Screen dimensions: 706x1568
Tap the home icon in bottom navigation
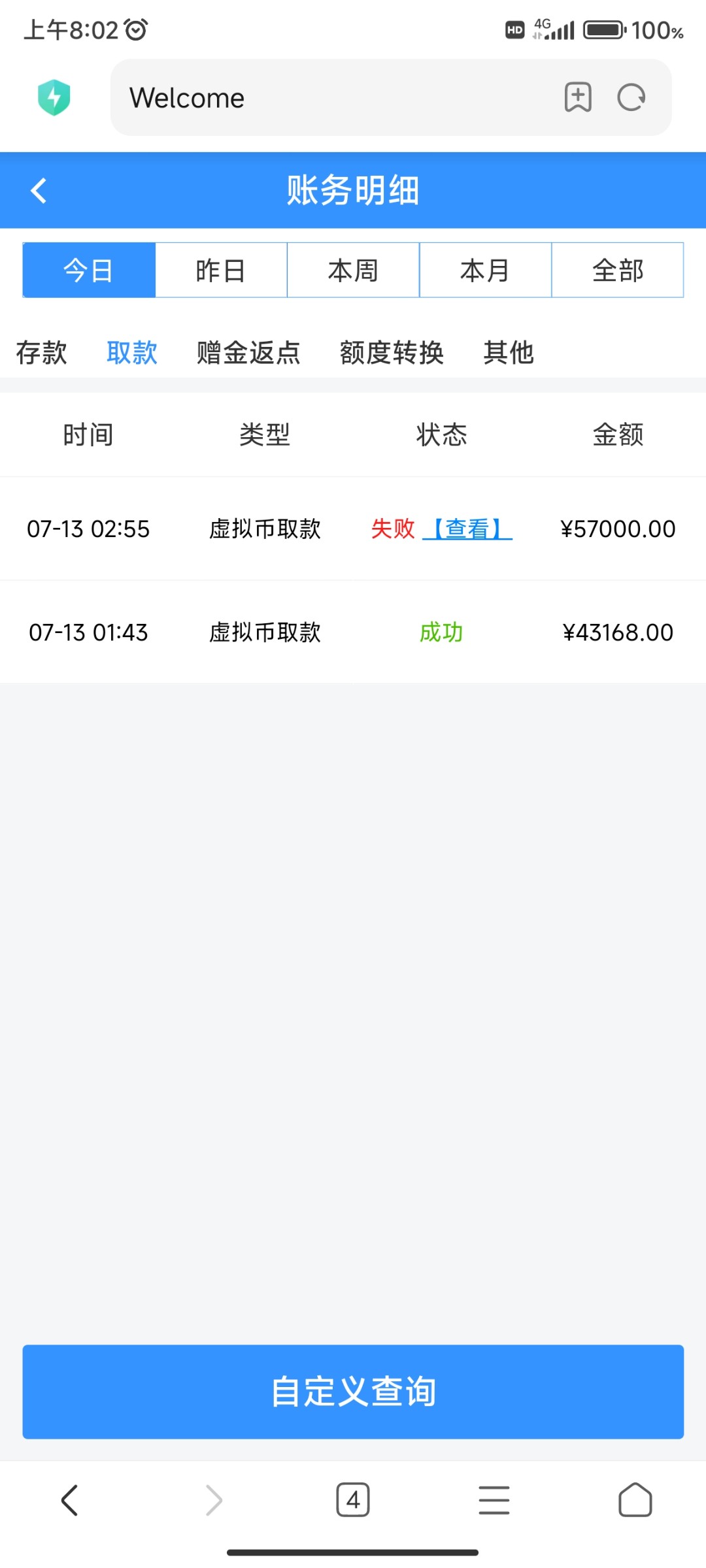point(635,1500)
